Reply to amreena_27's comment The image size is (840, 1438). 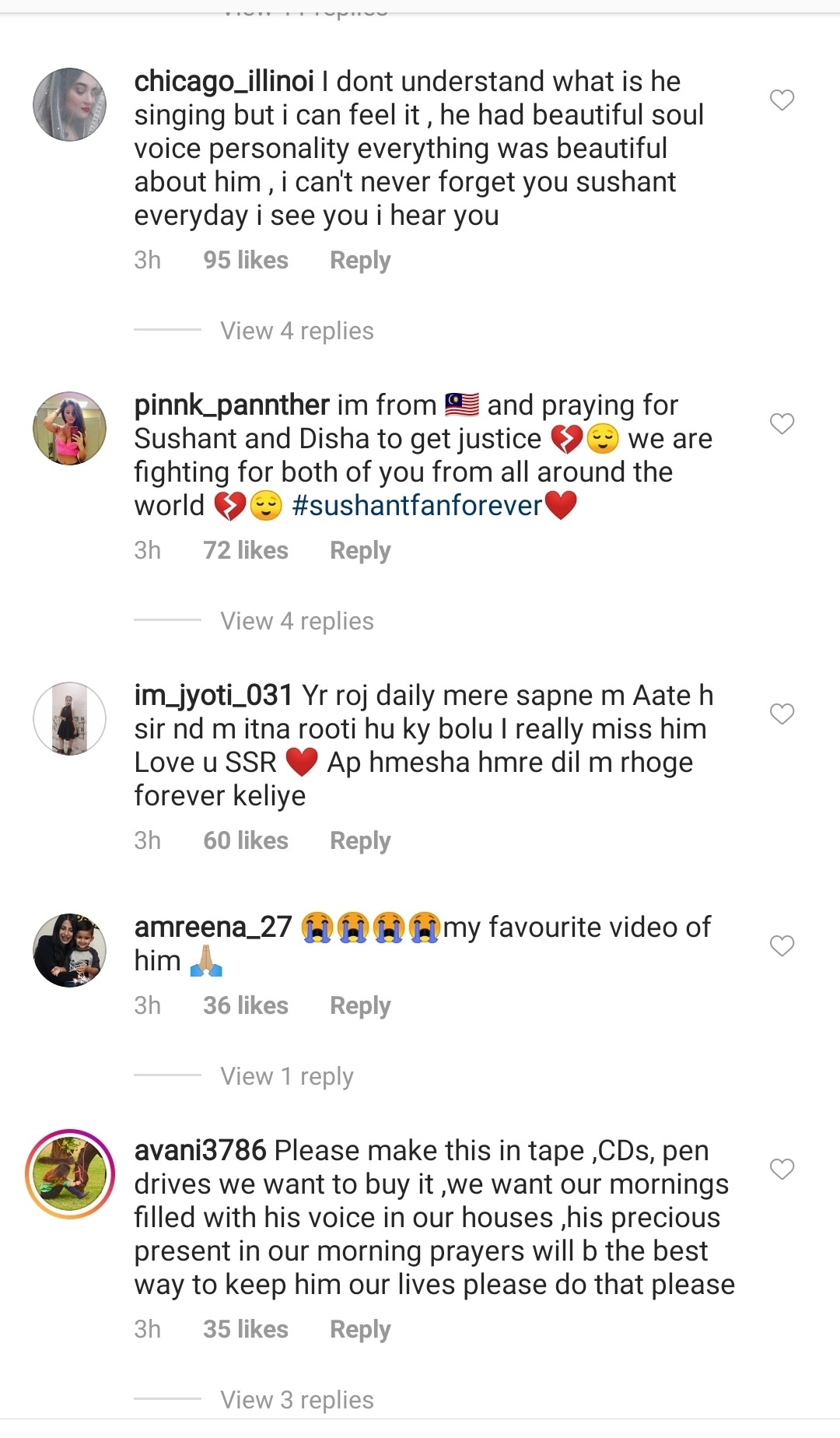(360, 1005)
